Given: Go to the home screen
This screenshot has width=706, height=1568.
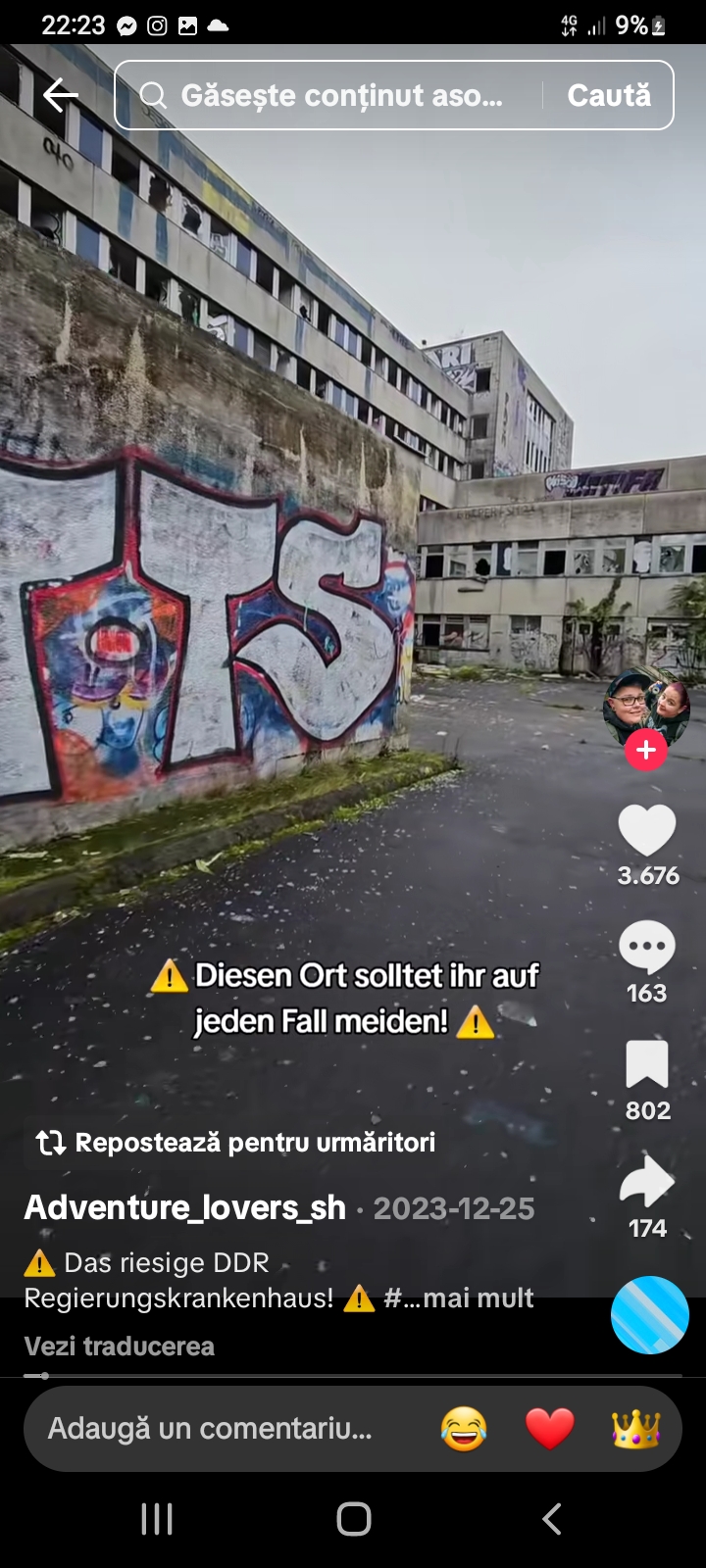Looking at the screenshot, I should 353,1519.
